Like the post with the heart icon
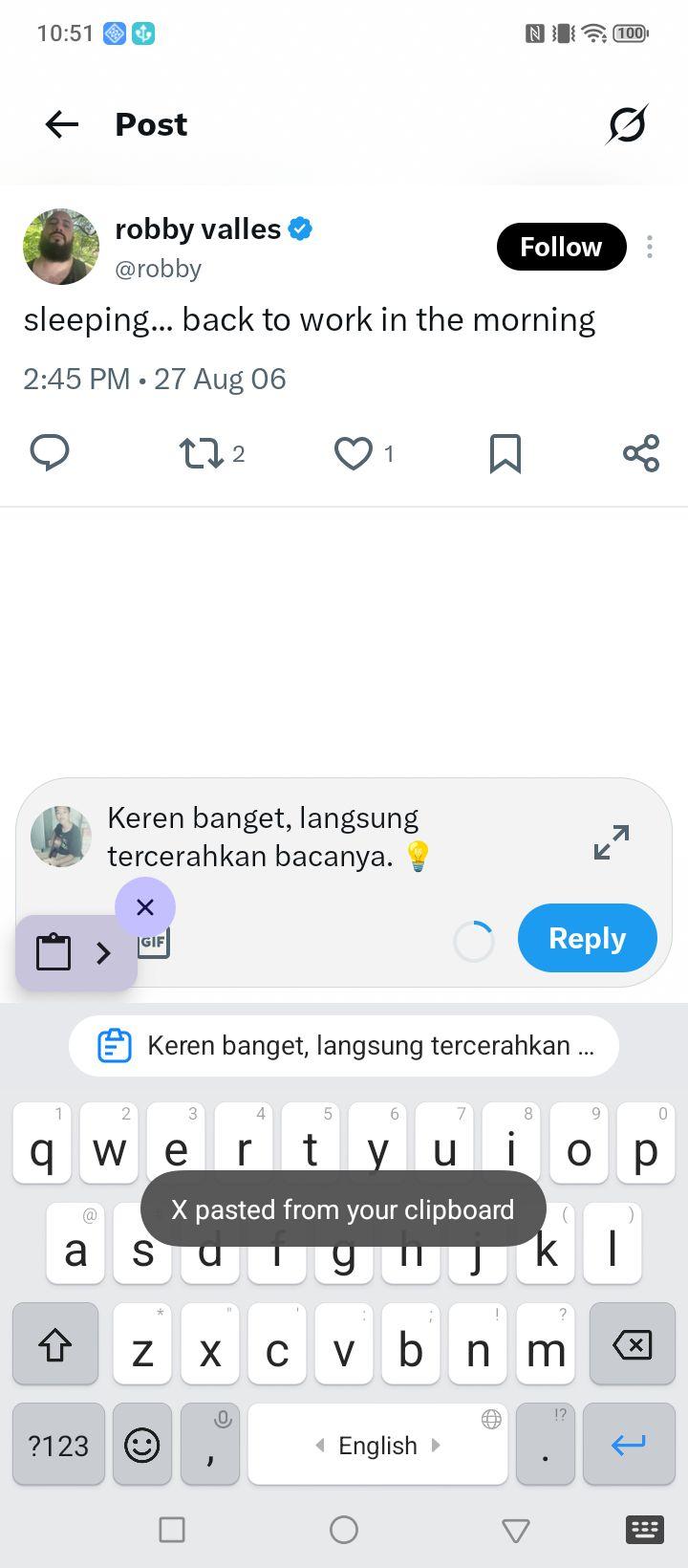 [x=353, y=453]
